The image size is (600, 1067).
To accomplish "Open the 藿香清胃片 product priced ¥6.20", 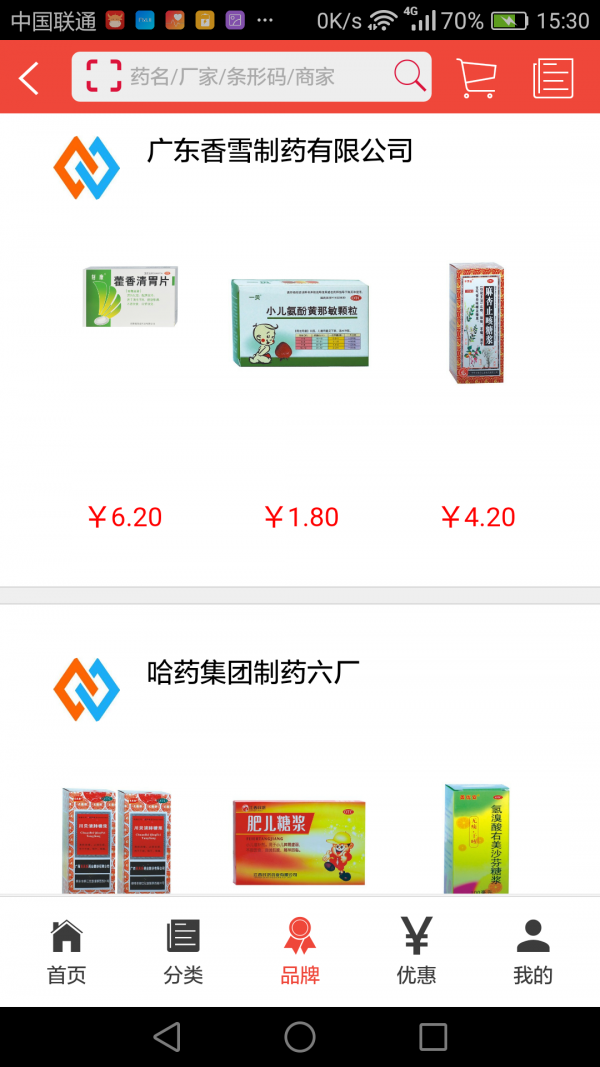I will pyautogui.click(x=130, y=297).
